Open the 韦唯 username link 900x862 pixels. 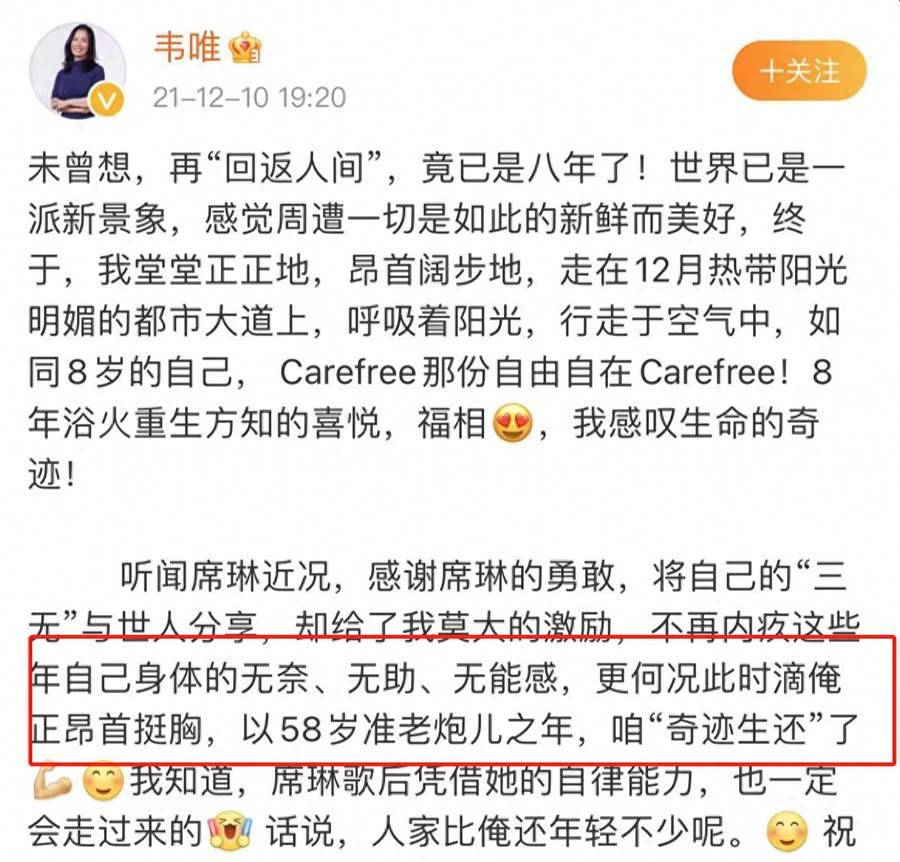187,47
